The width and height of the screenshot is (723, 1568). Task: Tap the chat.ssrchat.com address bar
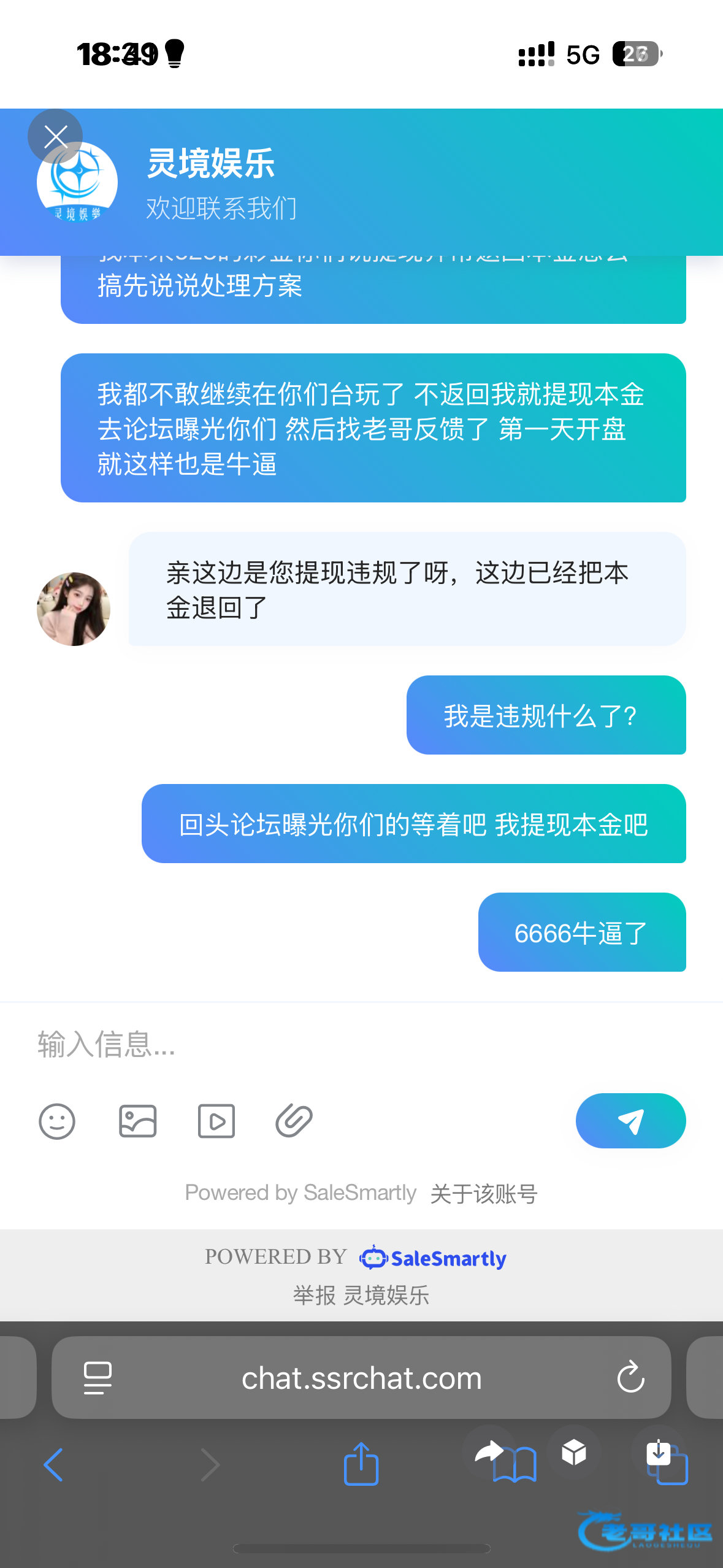(x=361, y=1378)
